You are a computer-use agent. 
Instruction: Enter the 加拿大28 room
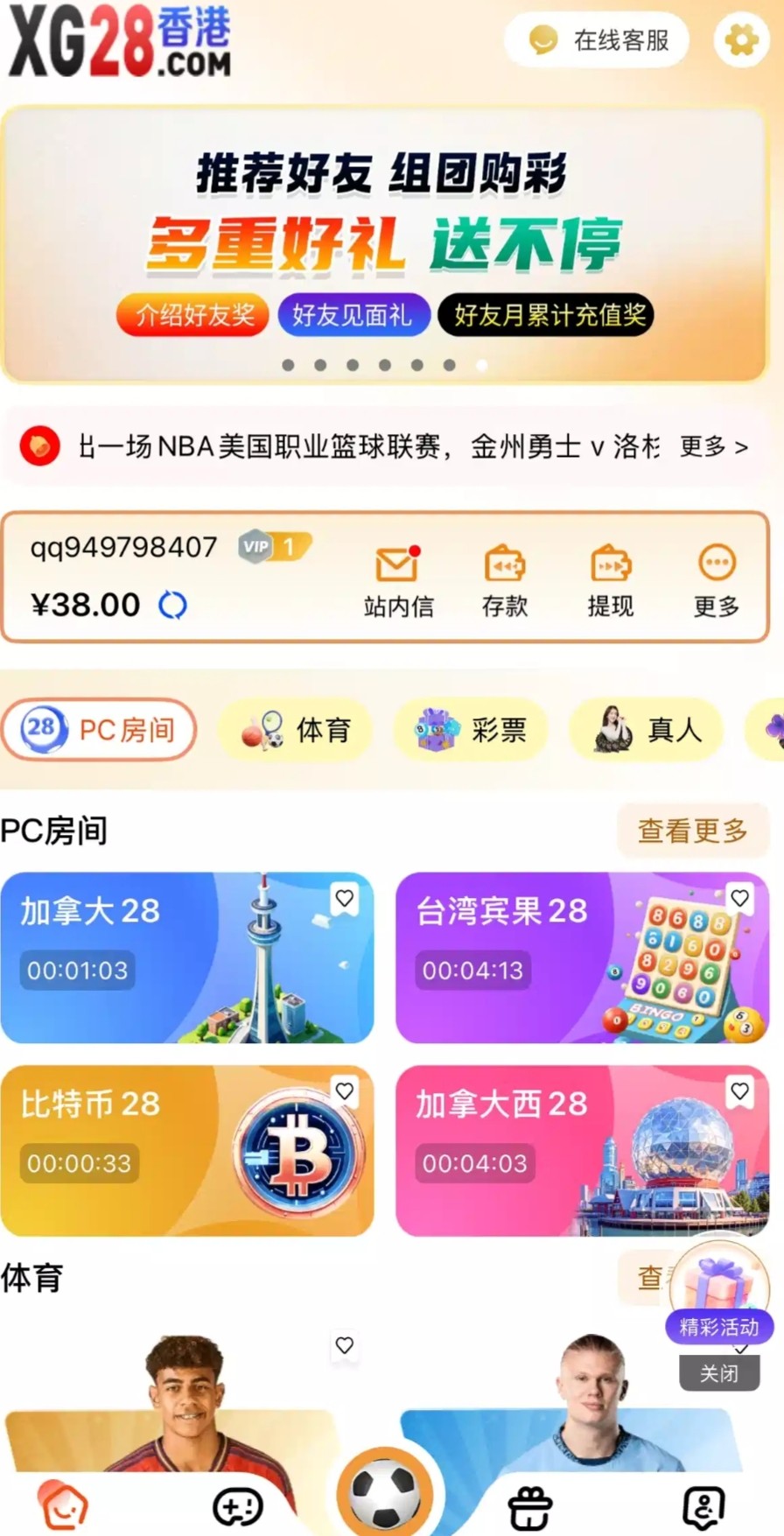coord(157,957)
